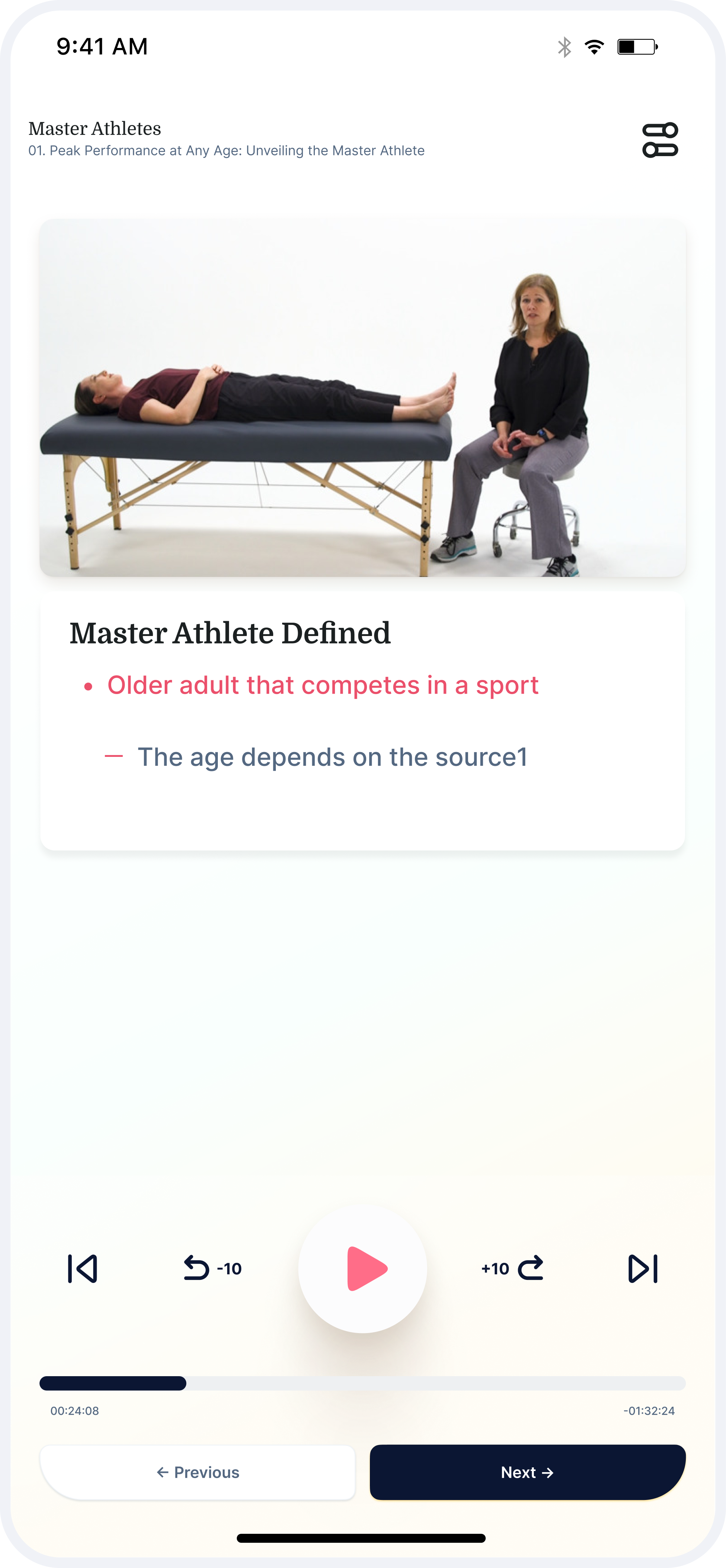Seek along the playback progress bar
Viewport: 726px width, 1568px height.
tap(363, 1383)
